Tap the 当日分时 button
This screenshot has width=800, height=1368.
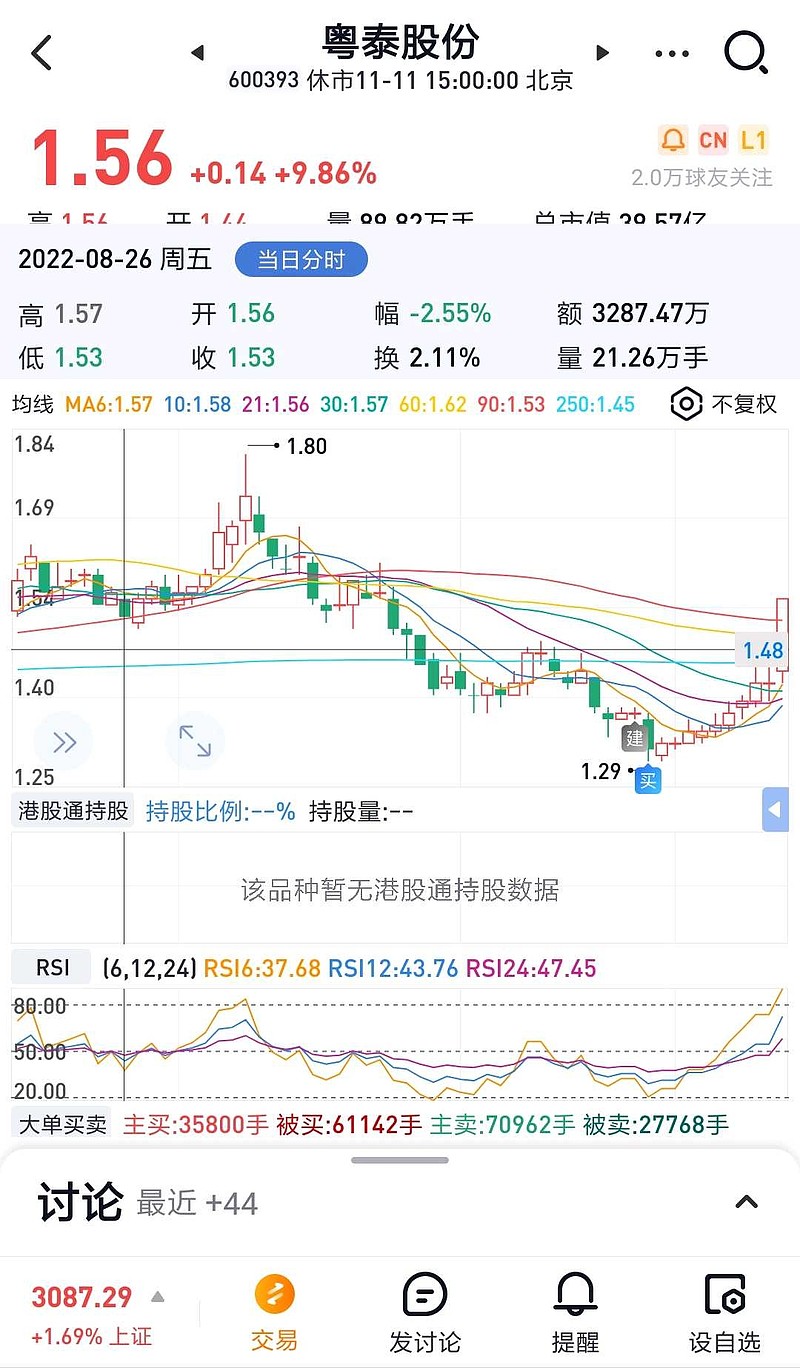(301, 261)
